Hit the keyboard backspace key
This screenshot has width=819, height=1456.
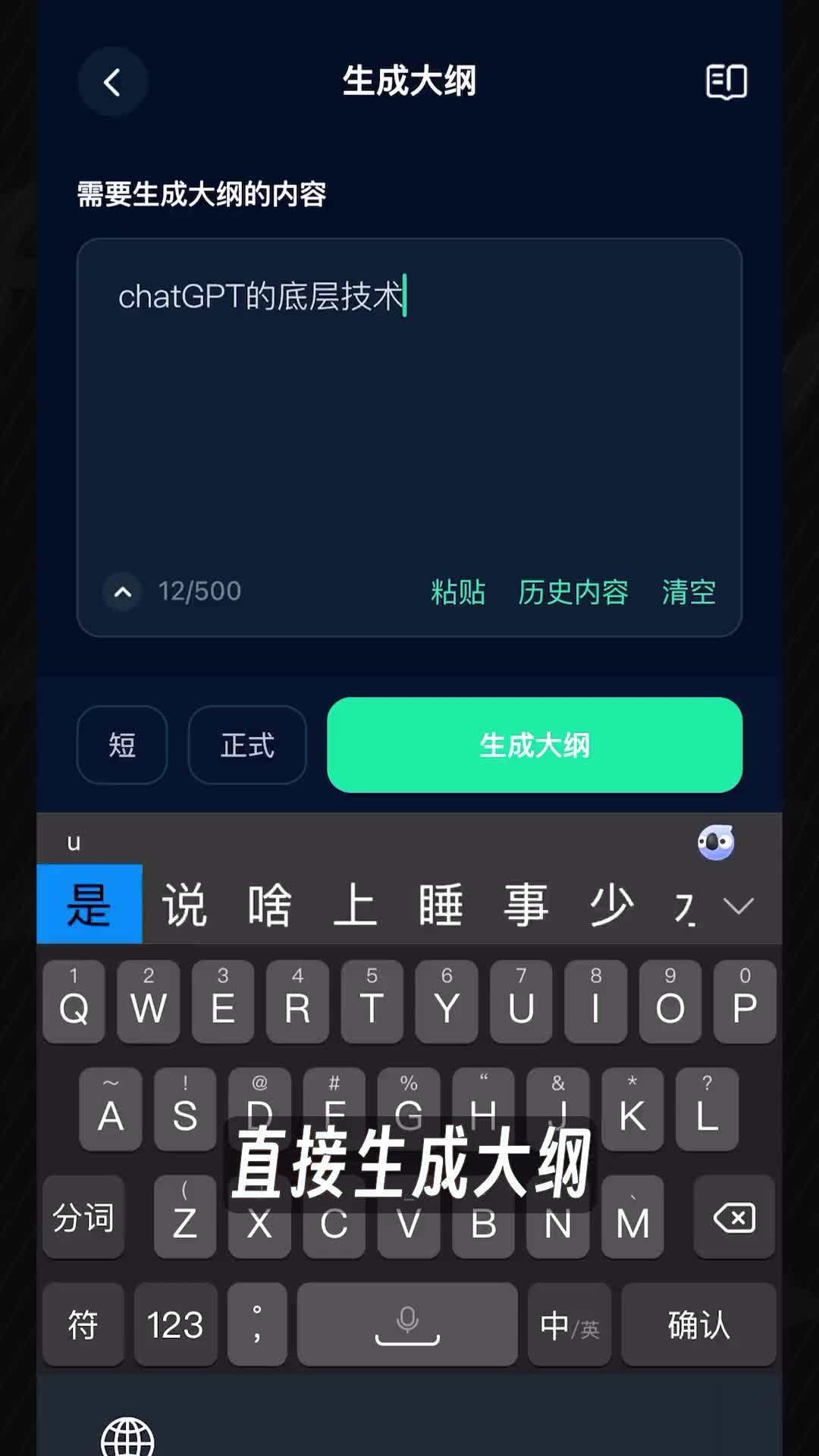[x=734, y=1218]
